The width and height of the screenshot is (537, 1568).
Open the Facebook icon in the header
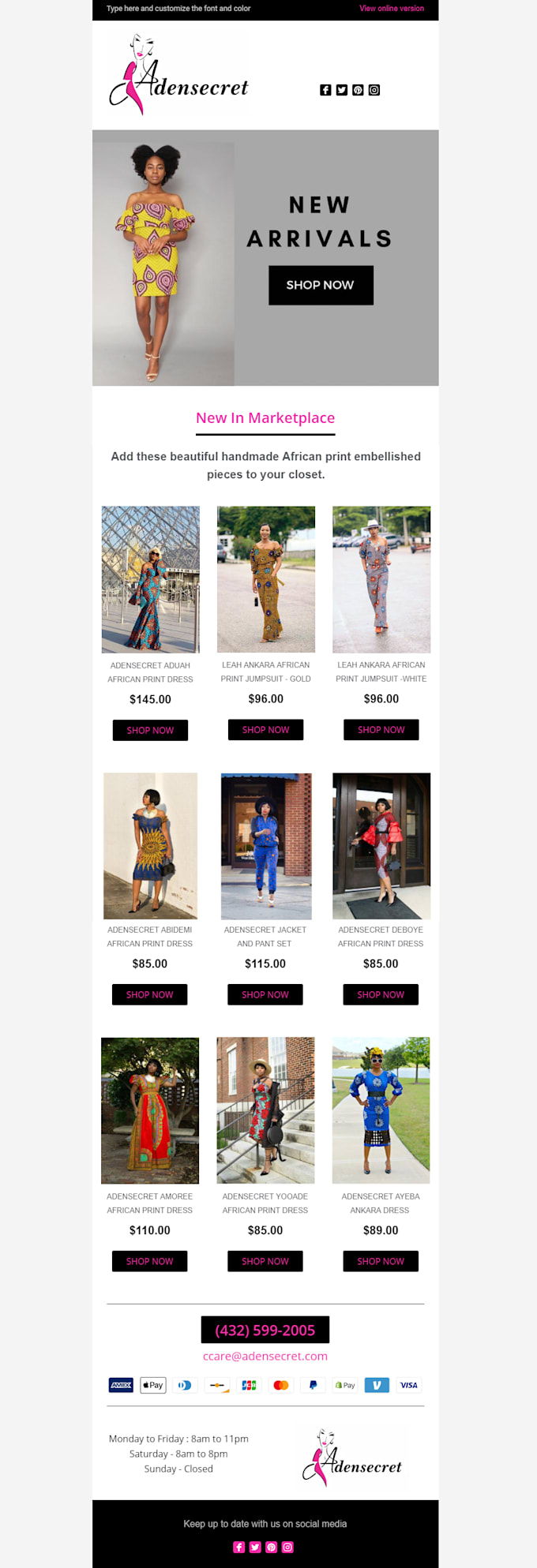325,90
